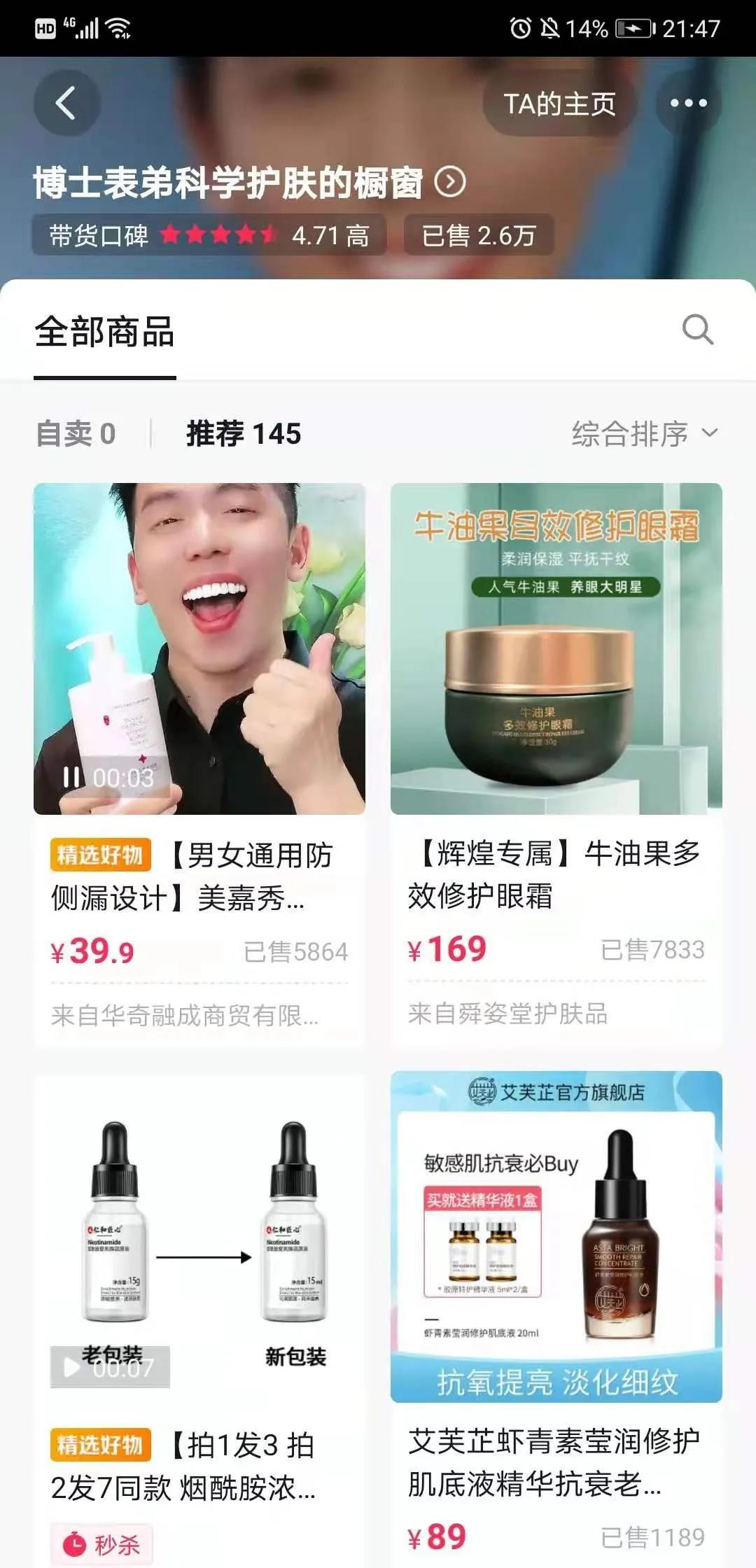The image size is (756, 1568).
Task: Open the 艾芙芷虾青素 essence product card
Action: click(x=556, y=1319)
